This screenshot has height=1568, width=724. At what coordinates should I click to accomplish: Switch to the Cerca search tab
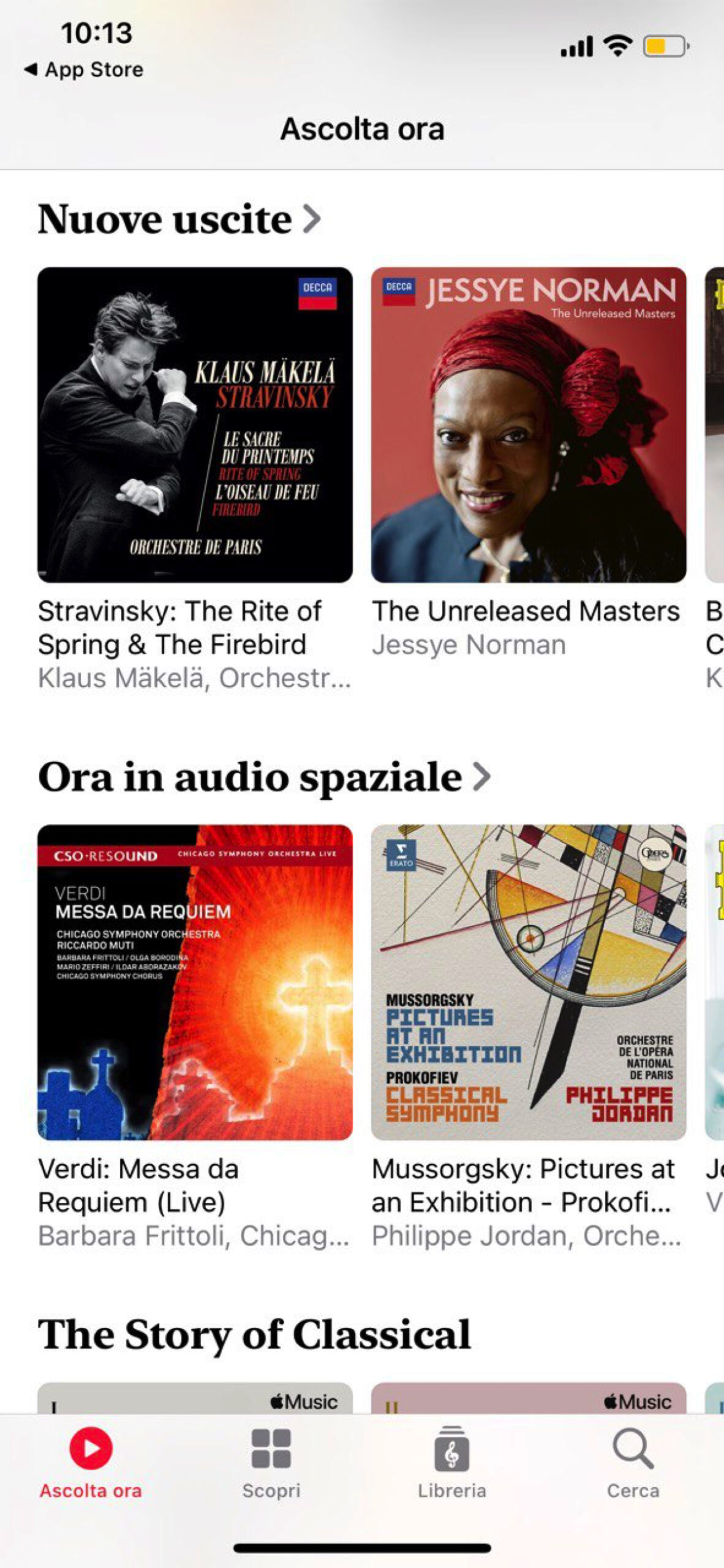633,1463
